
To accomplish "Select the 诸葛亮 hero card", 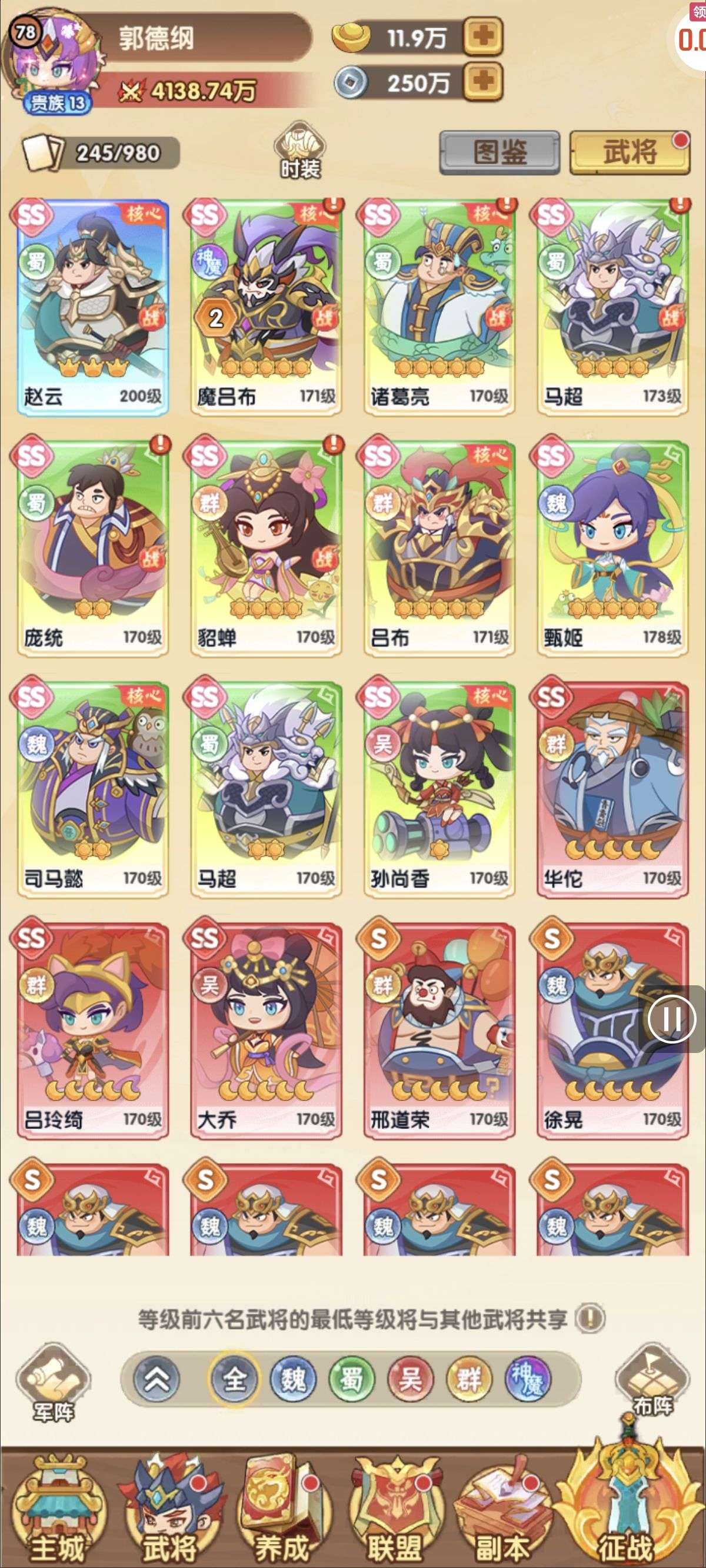I will pyautogui.click(x=439, y=307).
